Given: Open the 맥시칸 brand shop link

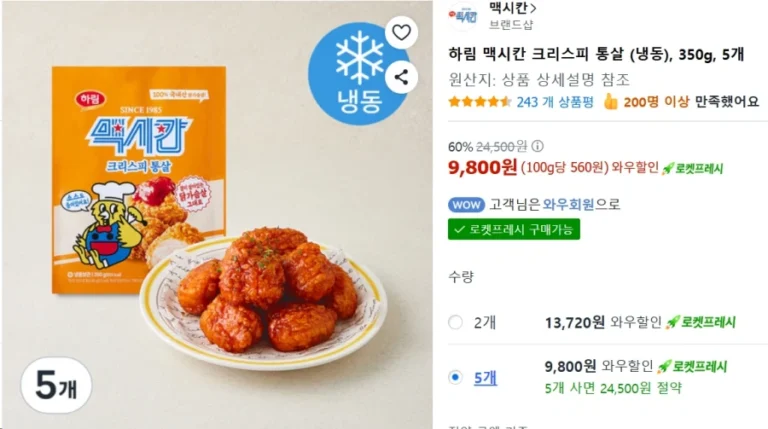Looking at the screenshot, I should point(511,8).
